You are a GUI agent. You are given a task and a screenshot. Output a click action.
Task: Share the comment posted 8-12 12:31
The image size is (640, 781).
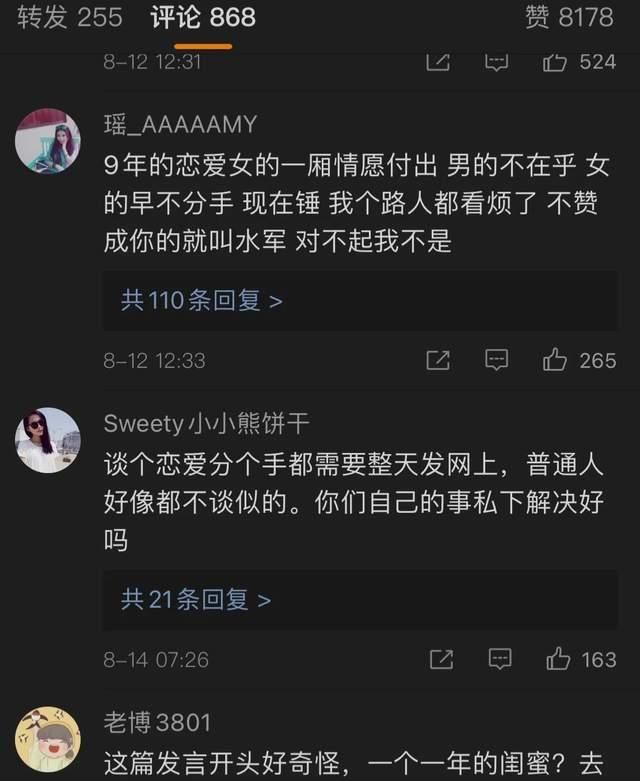tap(438, 62)
